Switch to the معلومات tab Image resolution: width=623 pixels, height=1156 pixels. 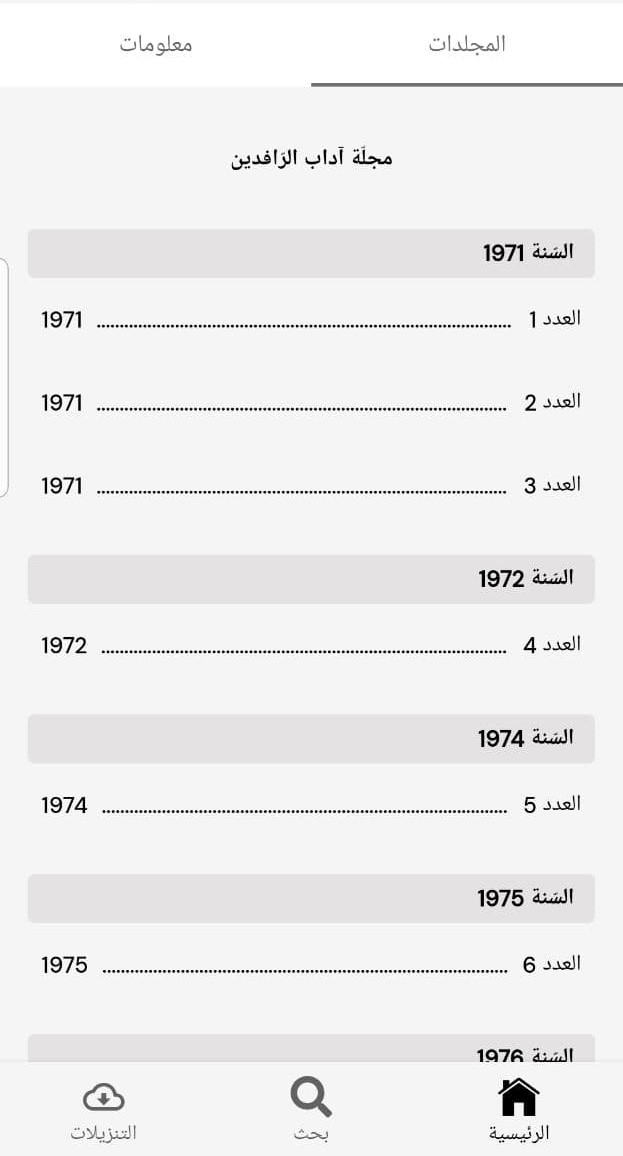click(x=156, y=44)
